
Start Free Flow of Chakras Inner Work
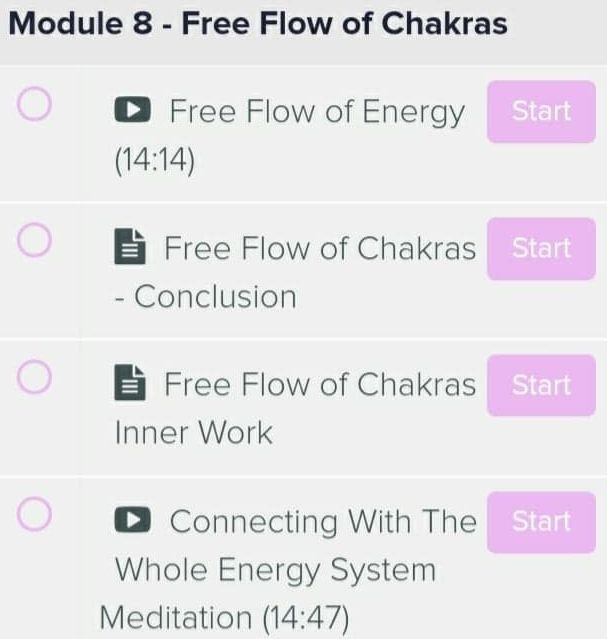pyautogui.click(x=541, y=385)
